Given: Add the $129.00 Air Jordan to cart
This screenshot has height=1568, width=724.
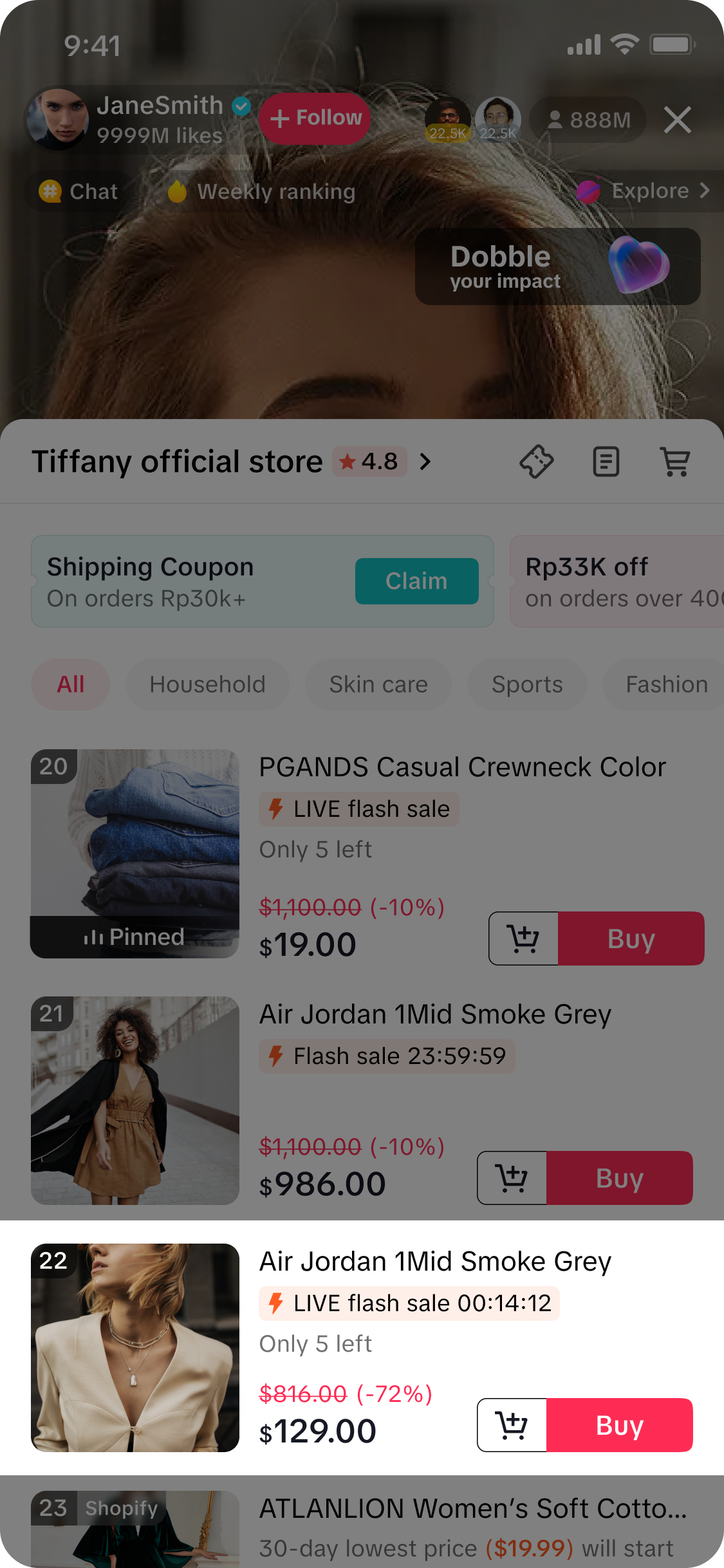Looking at the screenshot, I should tap(512, 1425).
